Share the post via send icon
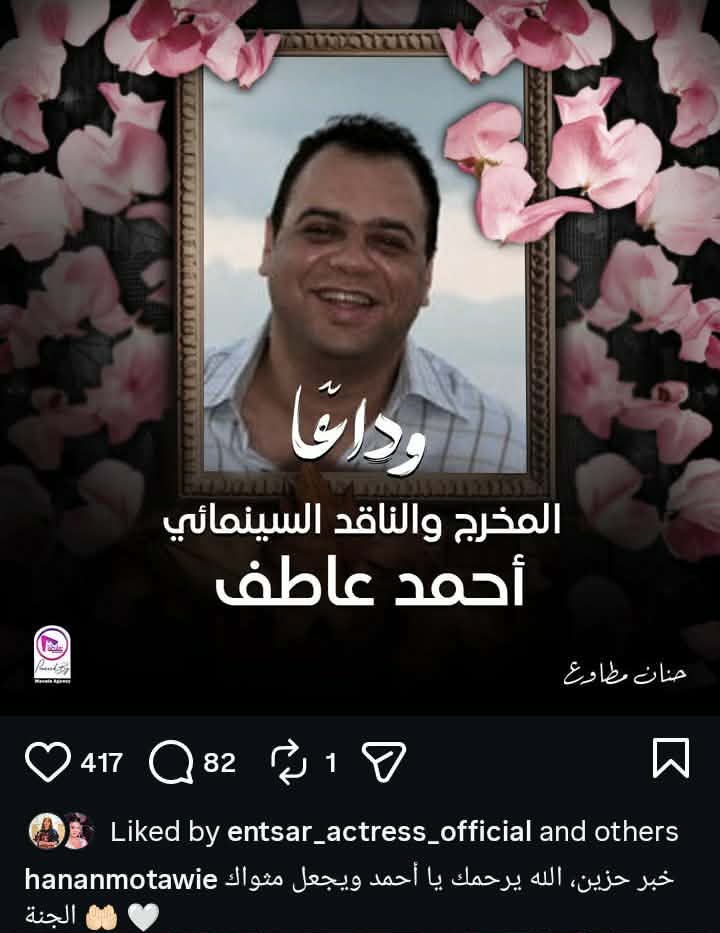 tap(381, 762)
